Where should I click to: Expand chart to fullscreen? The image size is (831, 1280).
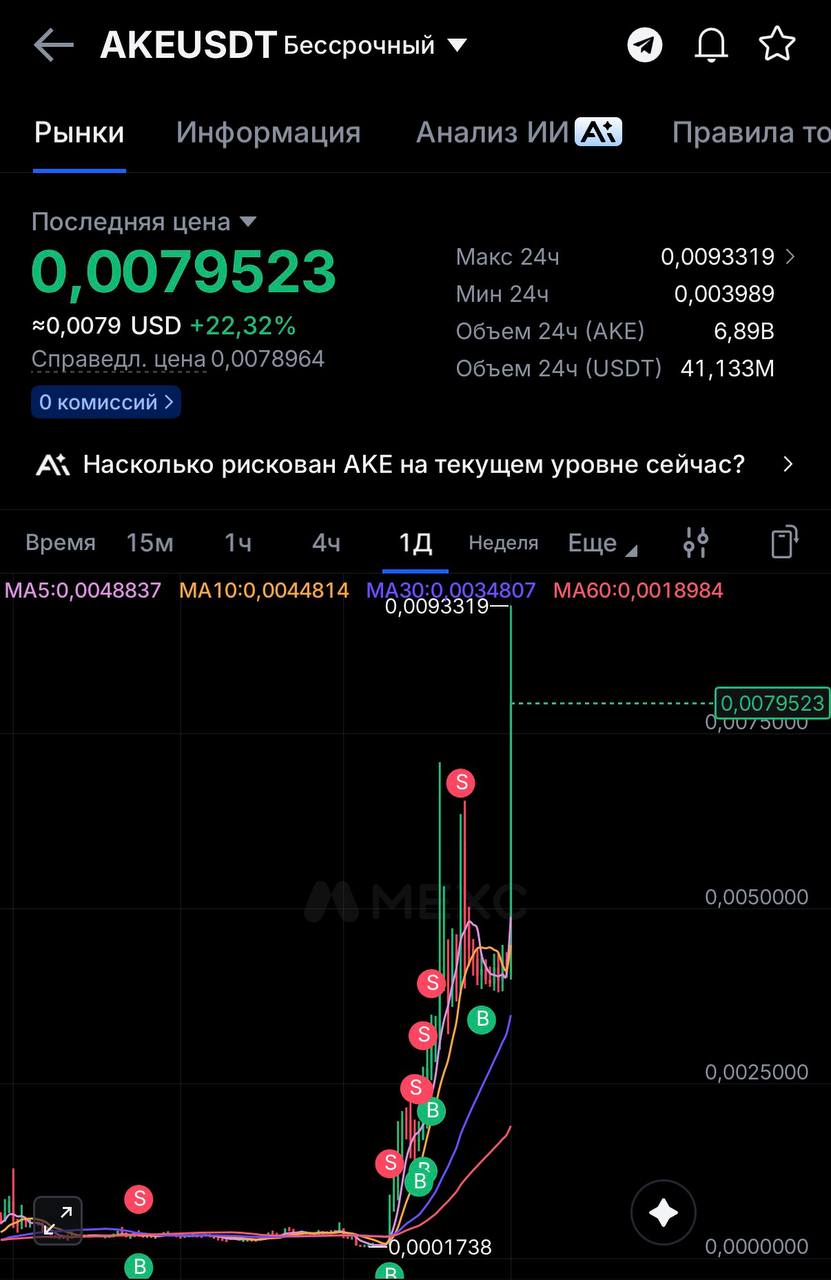(x=58, y=1219)
